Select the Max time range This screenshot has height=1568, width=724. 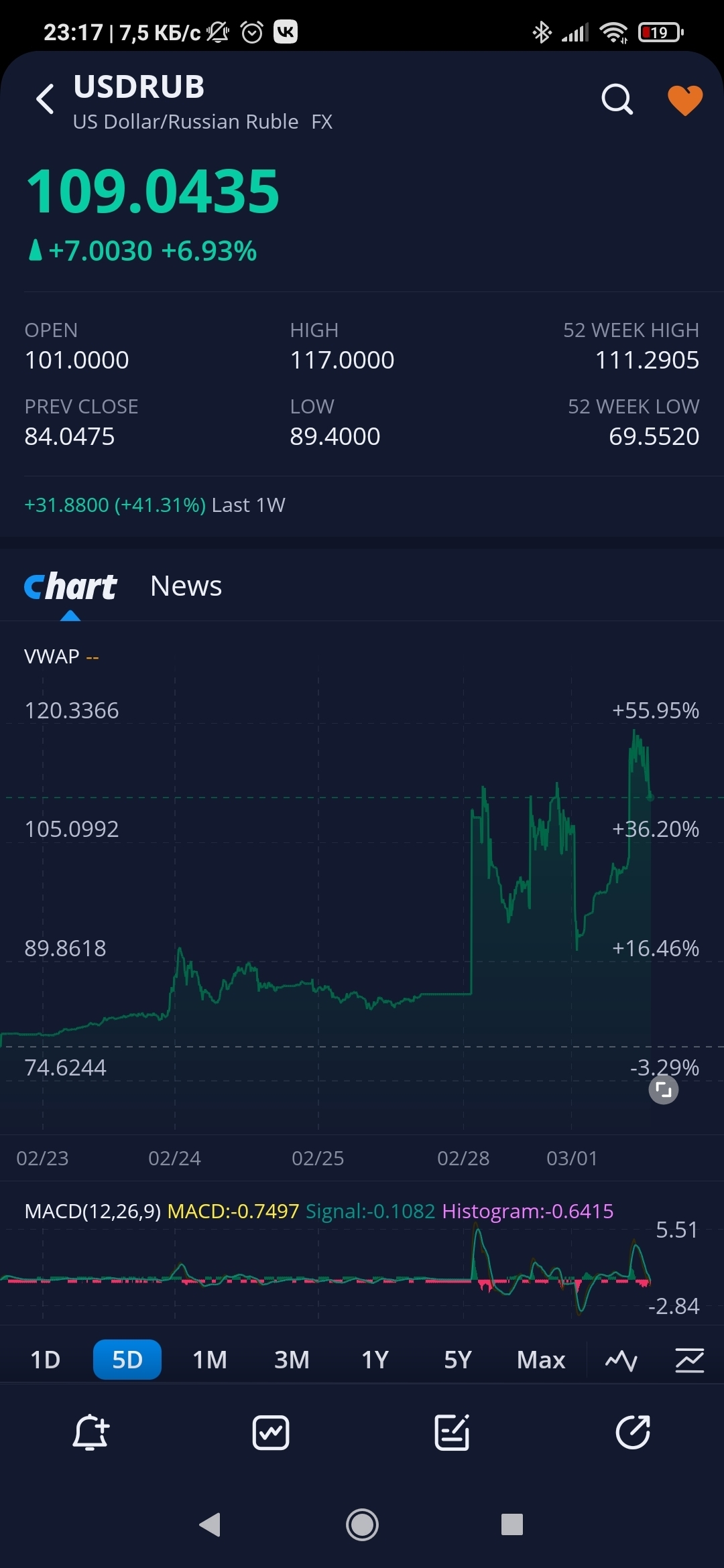541,1360
